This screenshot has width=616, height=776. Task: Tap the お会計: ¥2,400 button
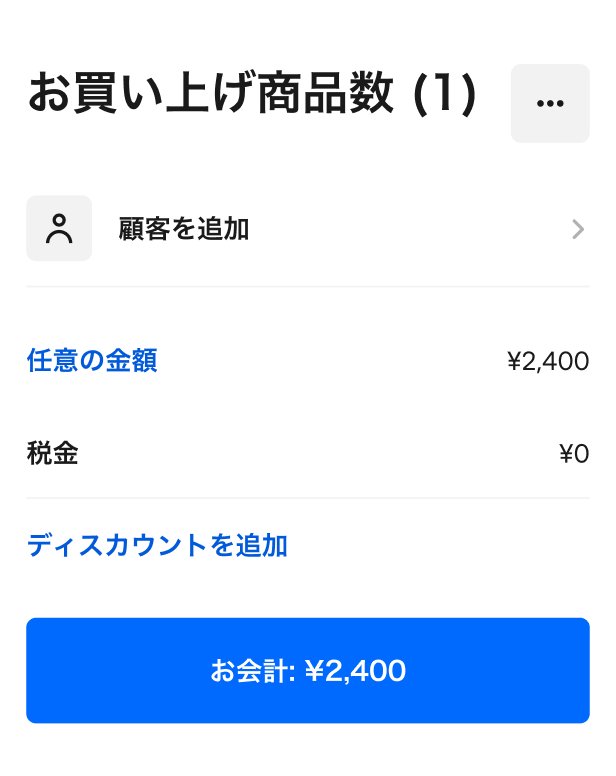(307, 670)
